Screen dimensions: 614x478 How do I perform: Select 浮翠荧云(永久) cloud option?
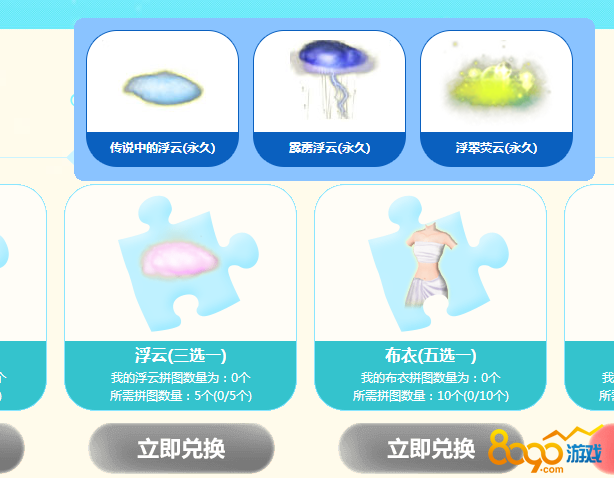(496, 98)
